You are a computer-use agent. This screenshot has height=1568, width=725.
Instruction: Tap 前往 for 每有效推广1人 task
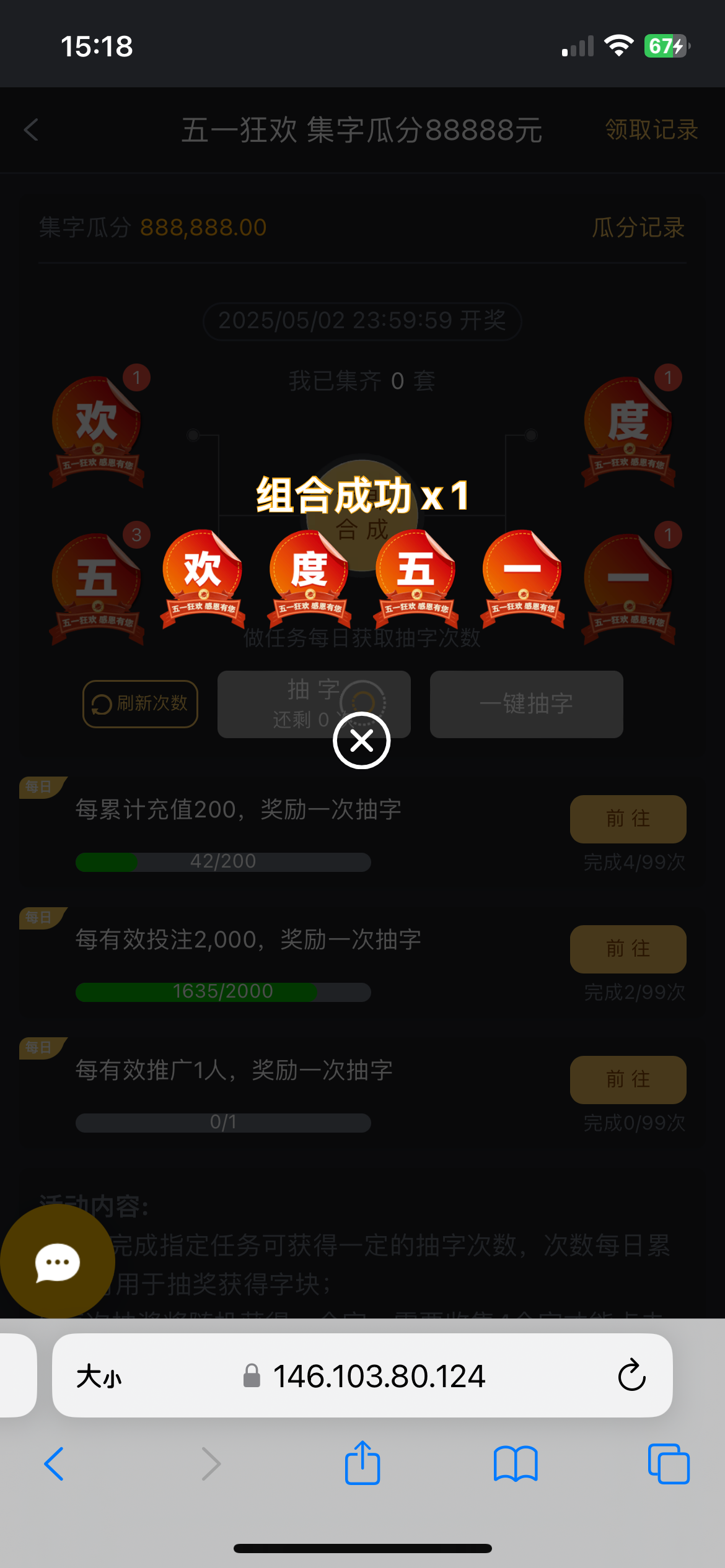tap(628, 1079)
